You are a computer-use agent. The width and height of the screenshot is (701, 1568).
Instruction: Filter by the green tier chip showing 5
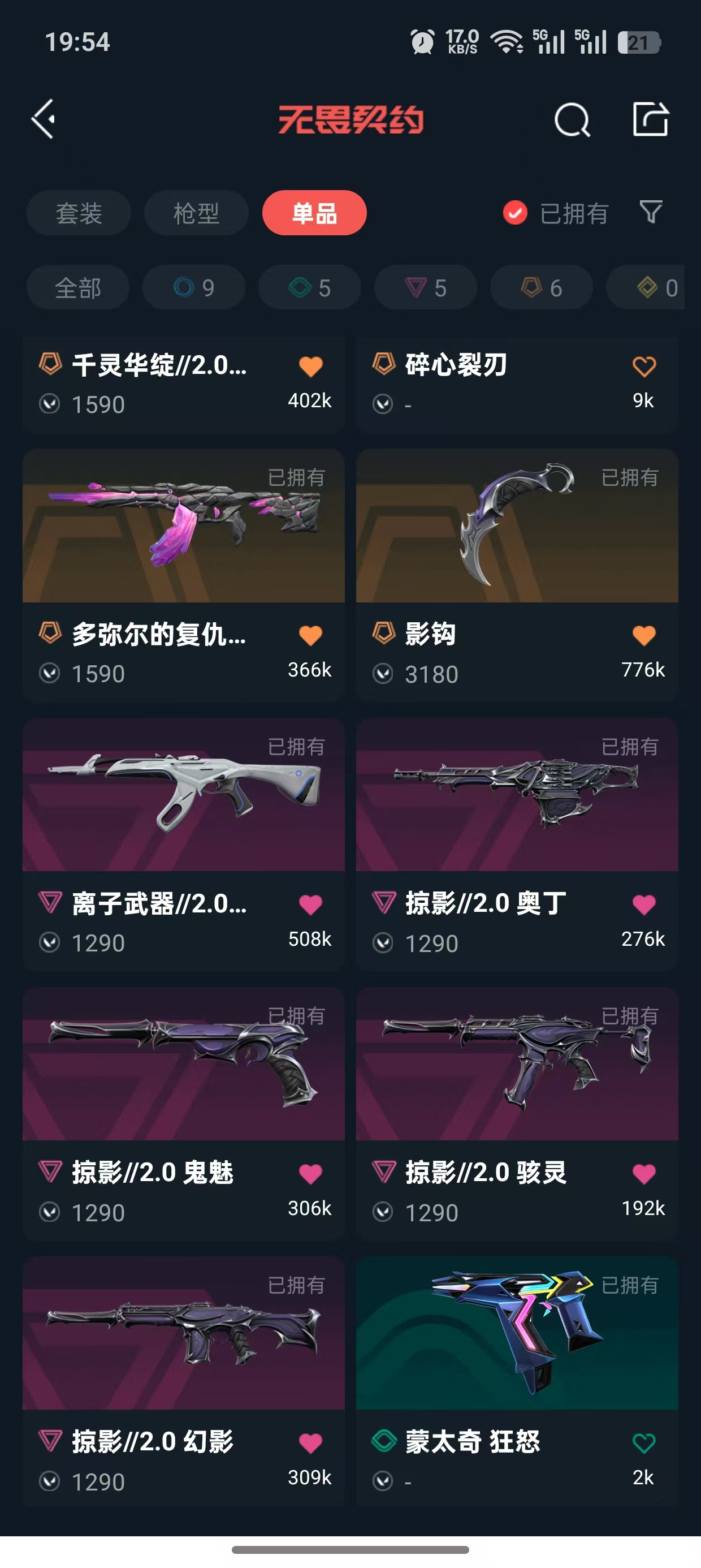pos(309,288)
